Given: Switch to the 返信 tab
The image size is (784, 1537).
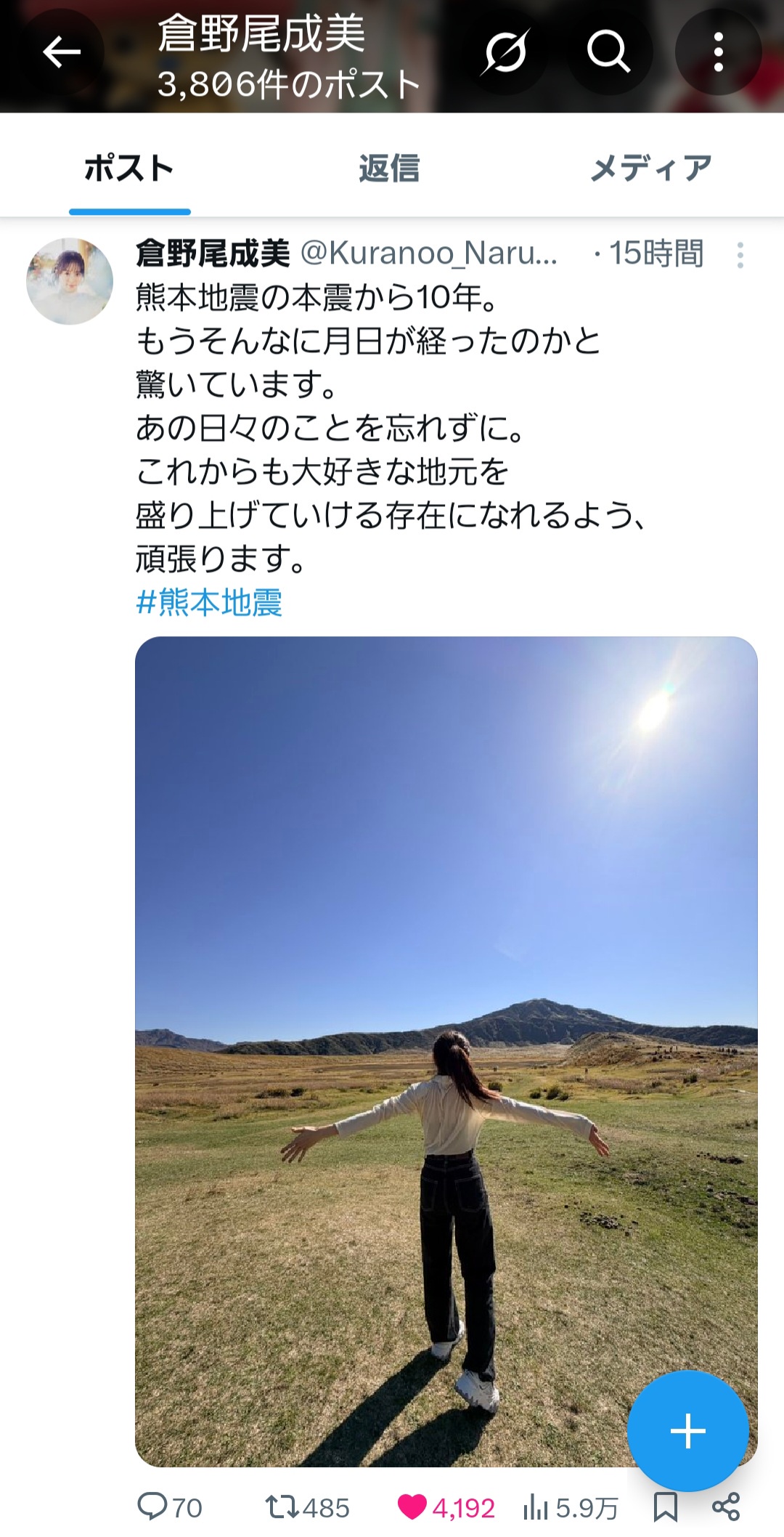Looking at the screenshot, I should (x=390, y=169).
